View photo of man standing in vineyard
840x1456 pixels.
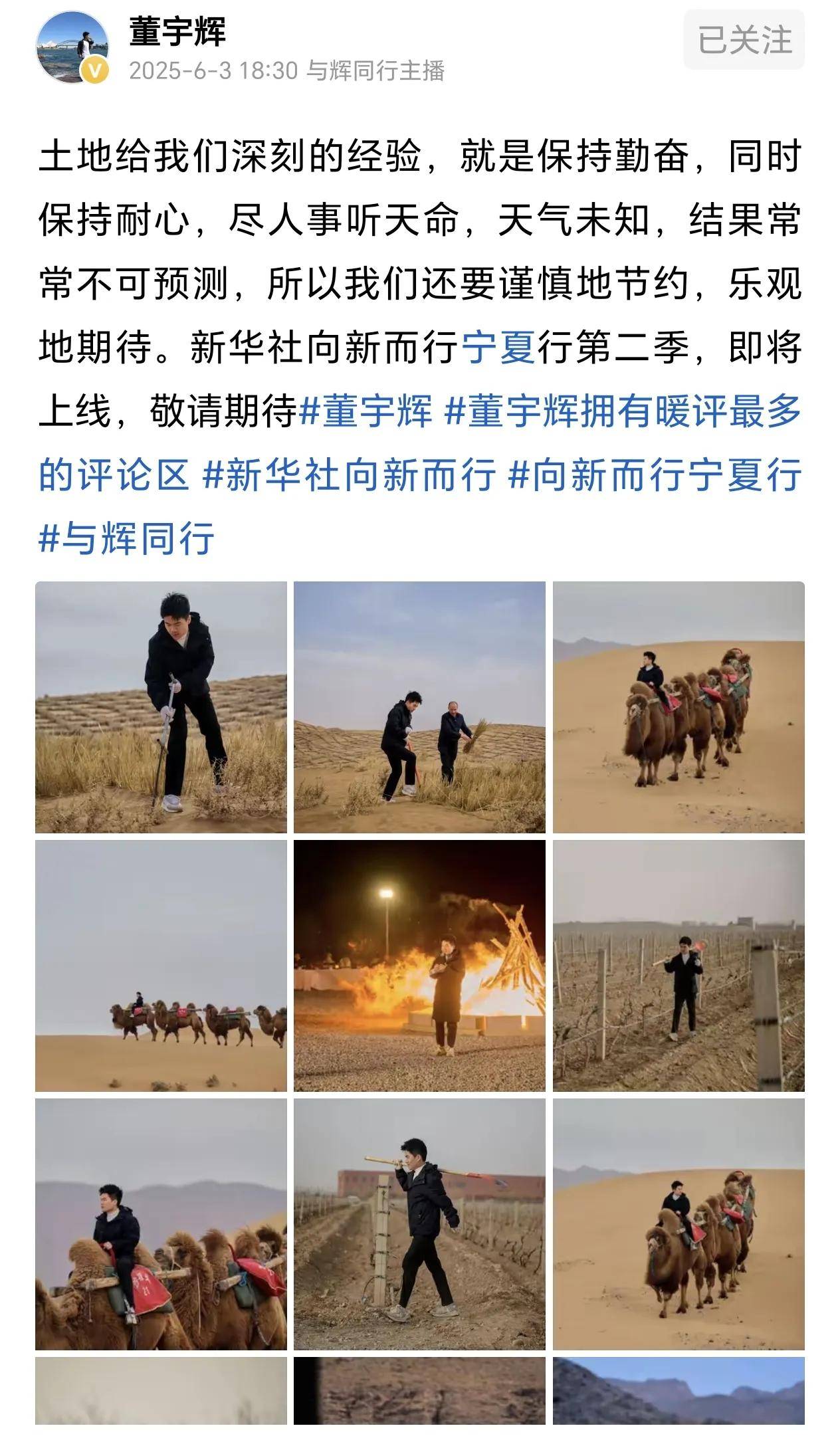click(679, 966)
